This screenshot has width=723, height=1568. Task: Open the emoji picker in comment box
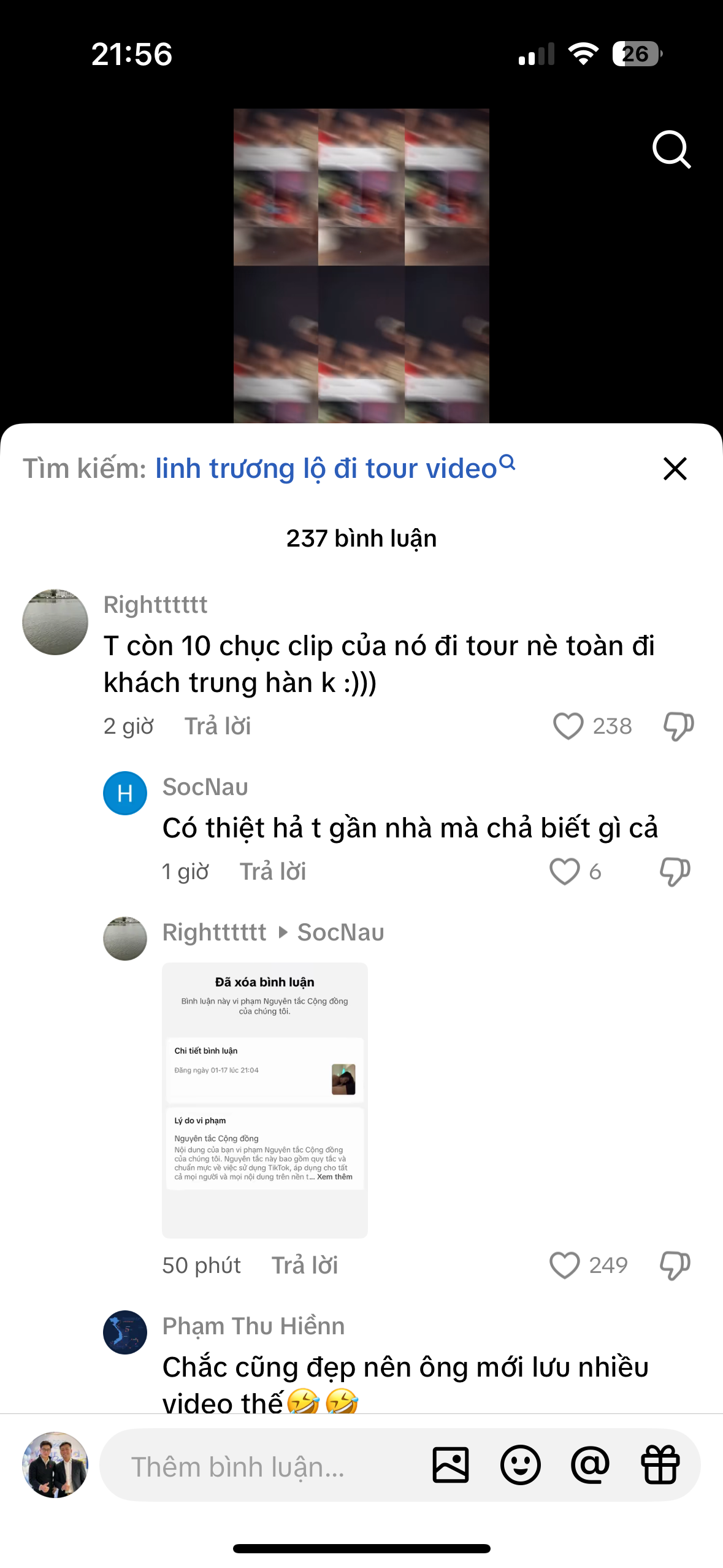520,1466
